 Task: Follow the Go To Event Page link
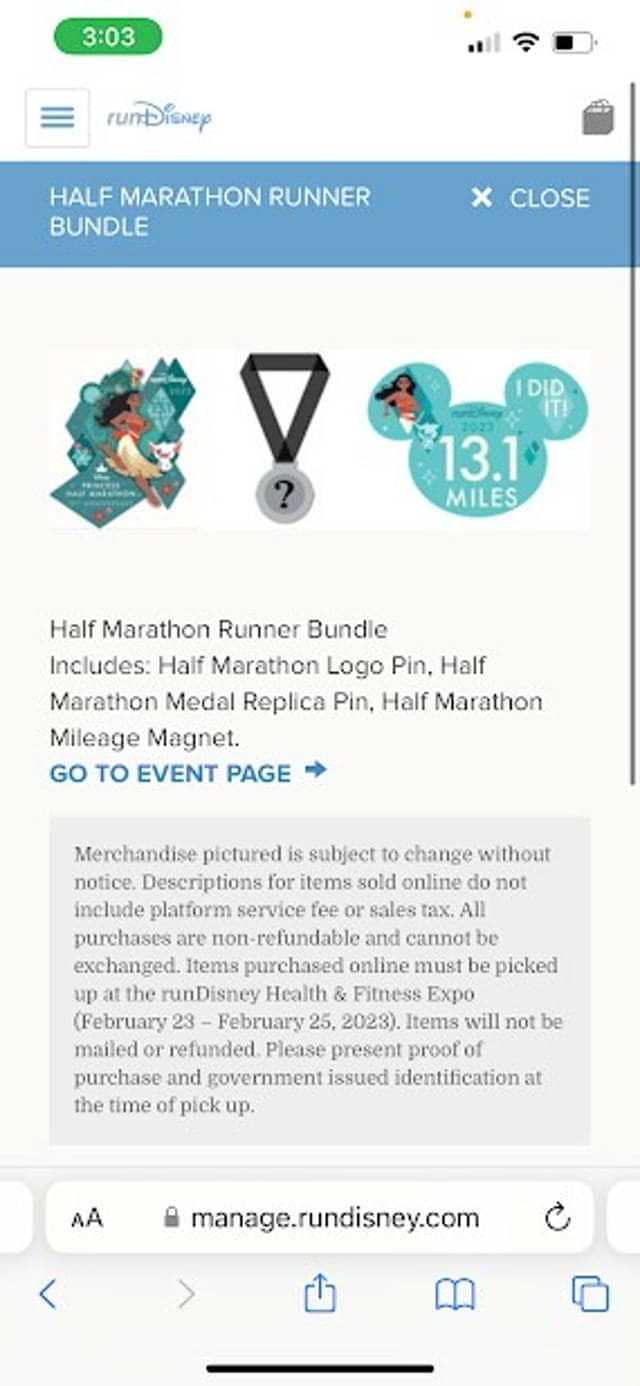188,772
